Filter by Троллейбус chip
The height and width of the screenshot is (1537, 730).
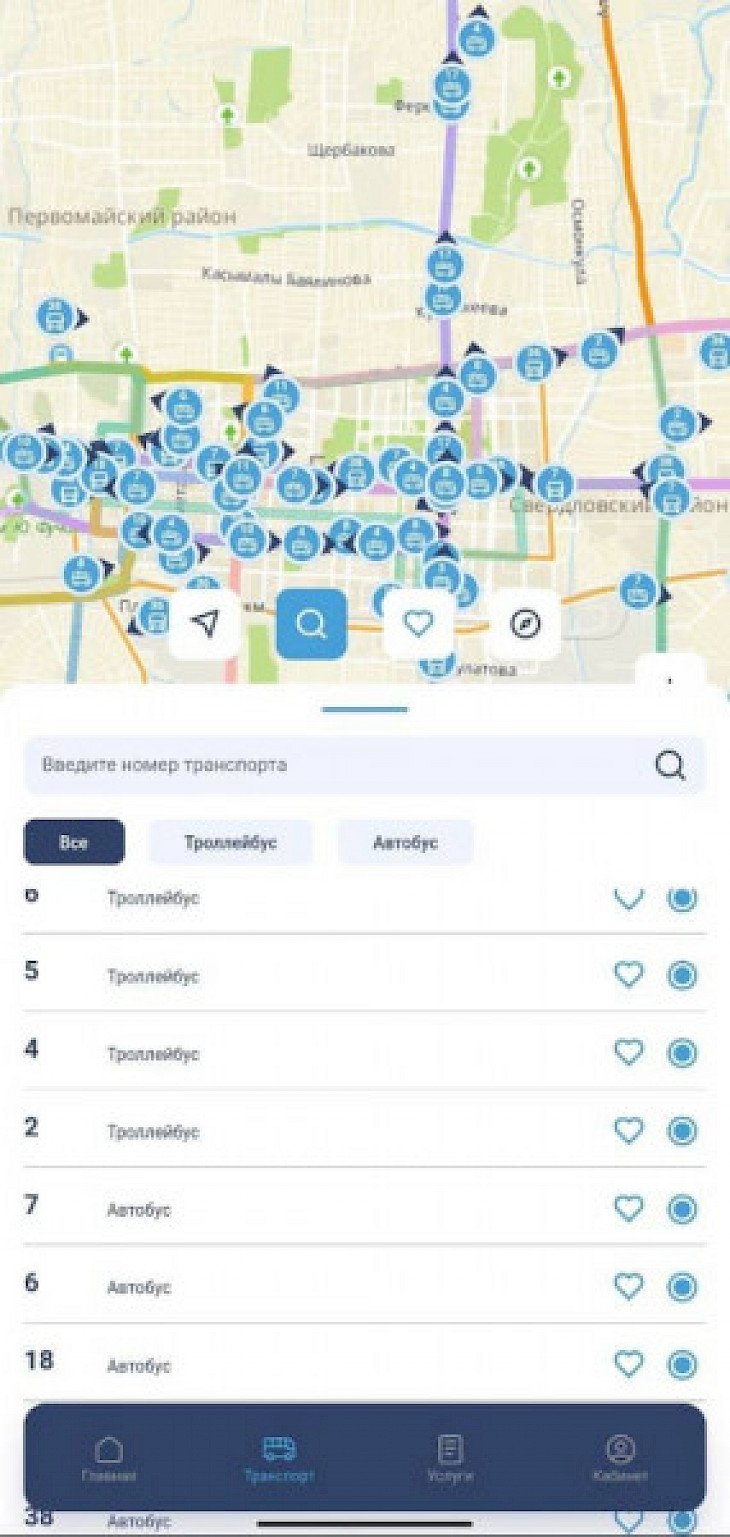(230, 842)
